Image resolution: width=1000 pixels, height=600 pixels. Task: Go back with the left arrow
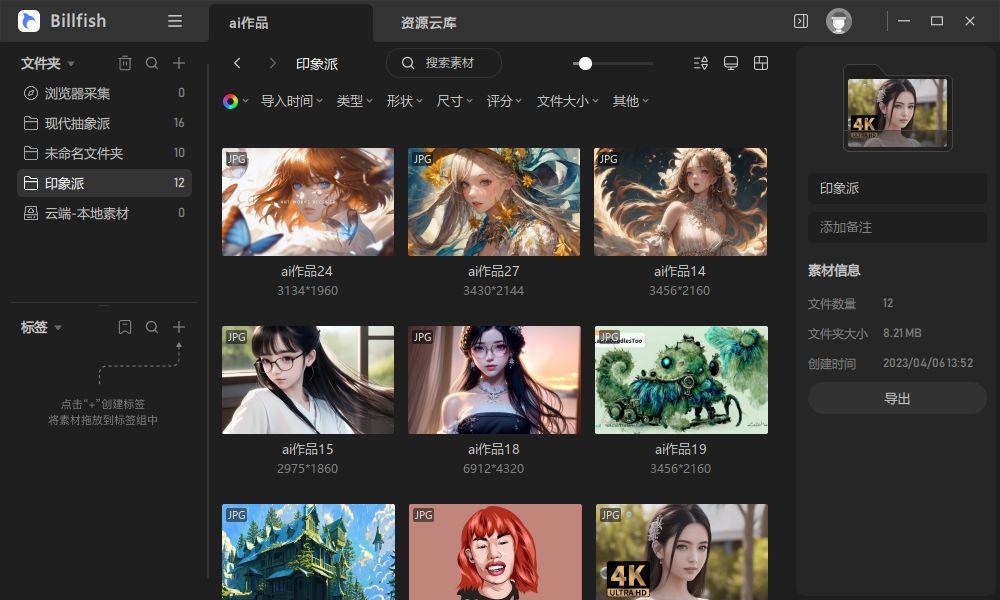237,63
